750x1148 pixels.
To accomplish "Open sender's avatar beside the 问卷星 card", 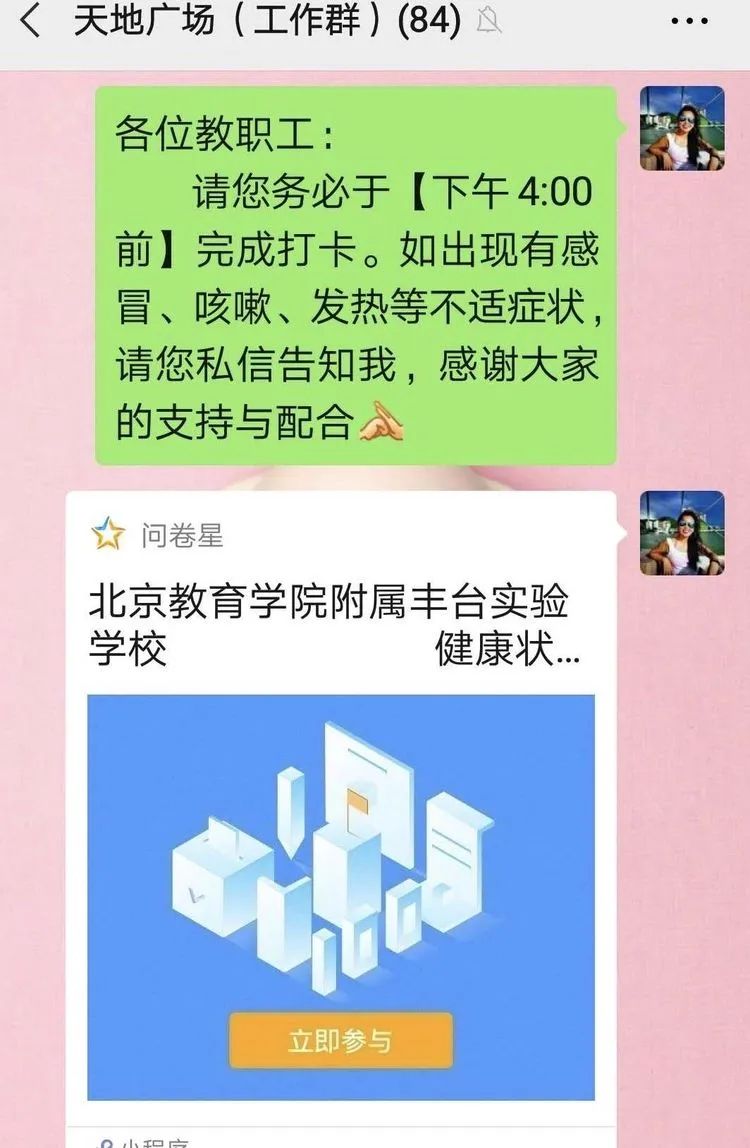I will [x=682, y=533].
